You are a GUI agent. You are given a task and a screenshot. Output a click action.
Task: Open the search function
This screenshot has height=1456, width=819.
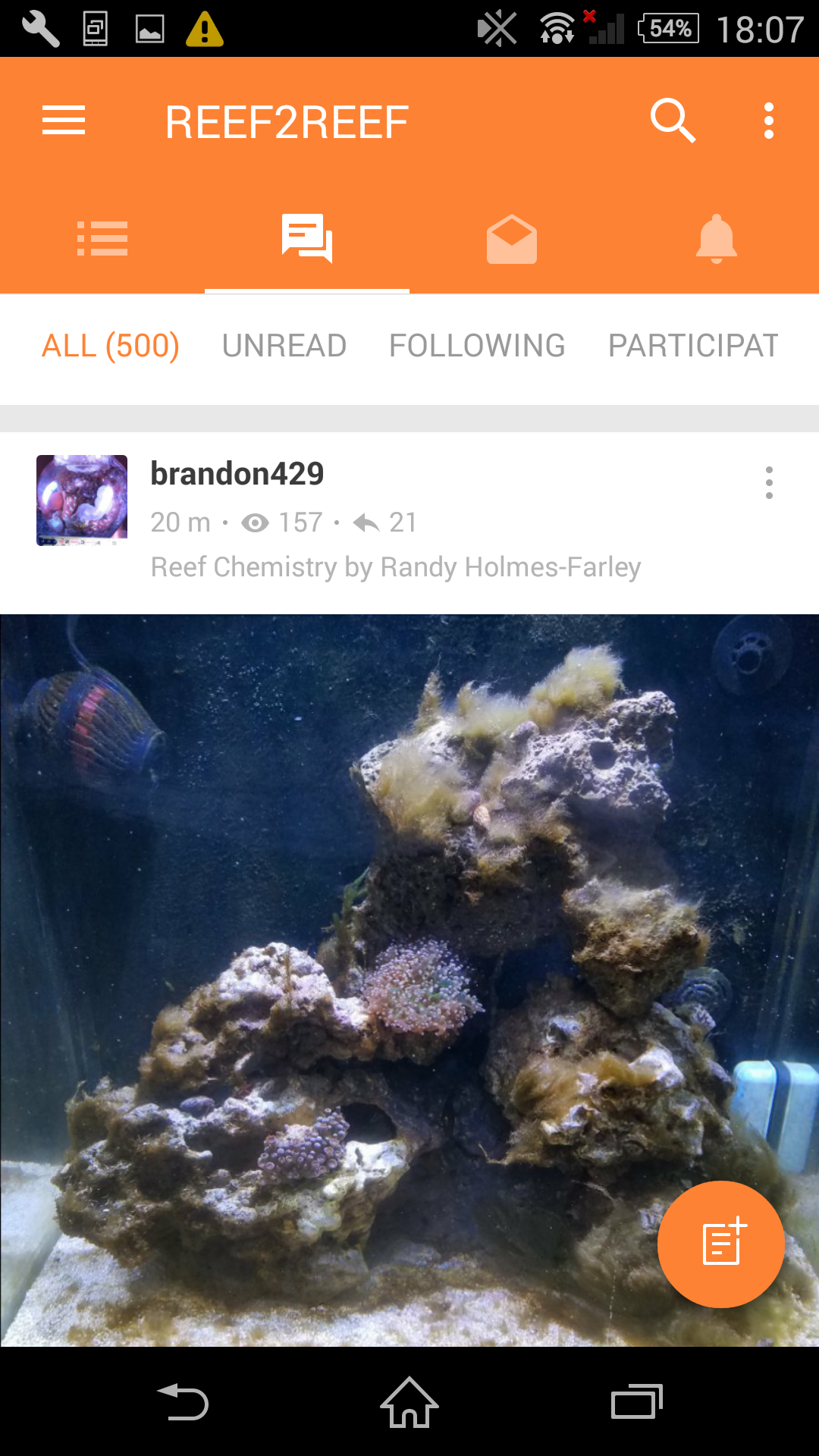(x=673, y=120)
